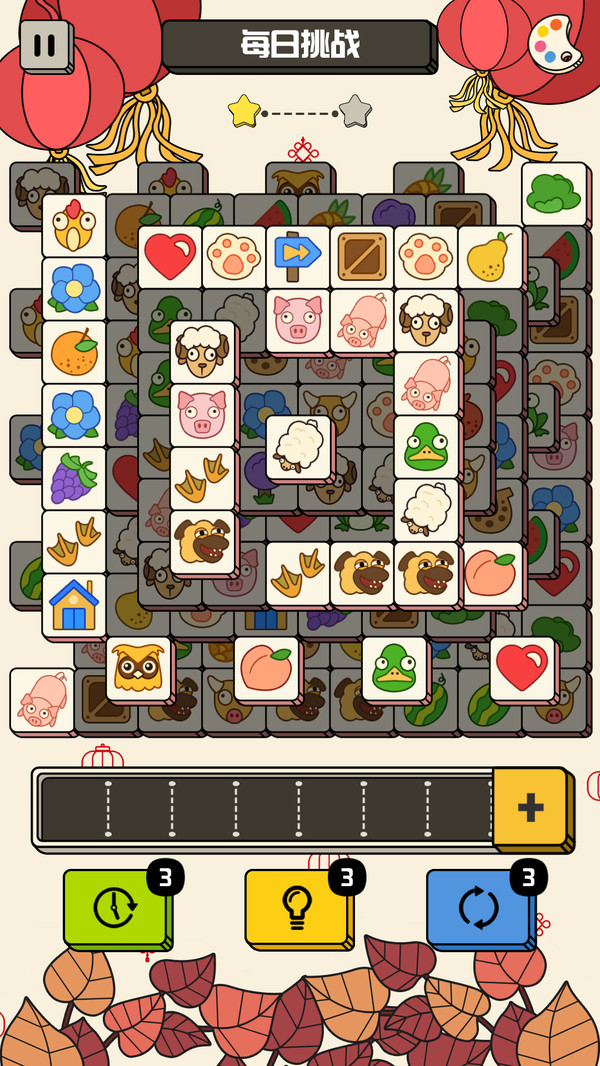Tap the unshaded wooden crate tile

pyautogui.click(x=361, y=256)
